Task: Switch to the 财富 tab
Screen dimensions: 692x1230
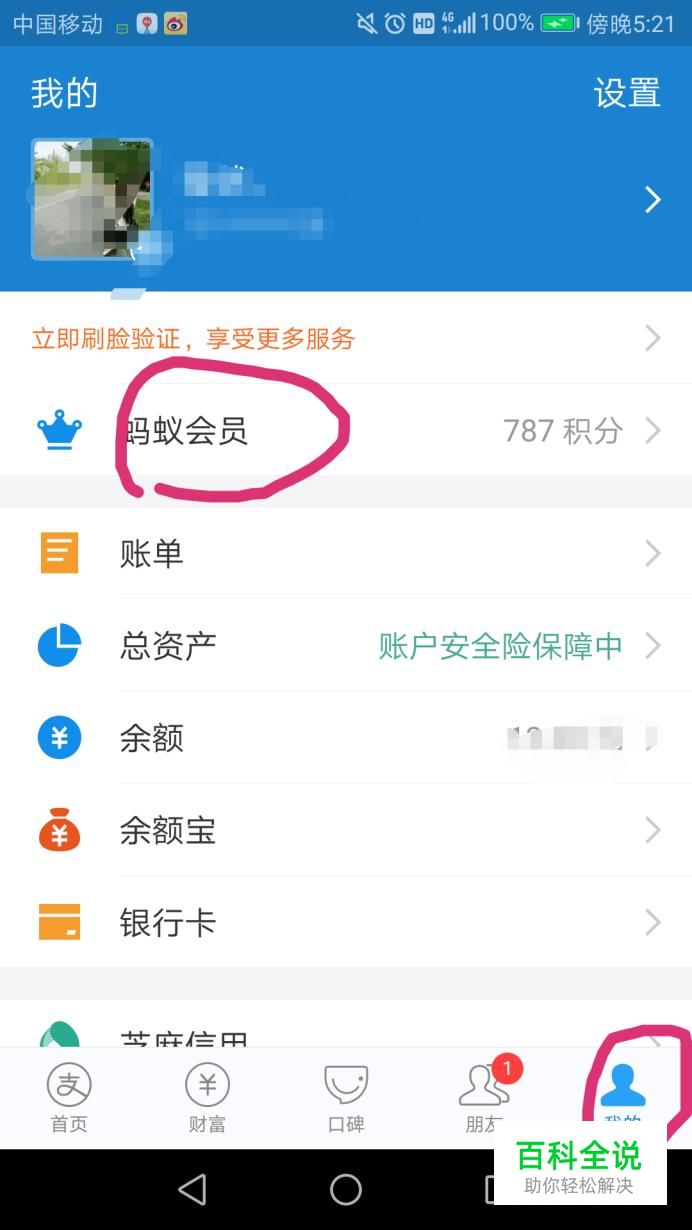Action: pos(207,1098)
